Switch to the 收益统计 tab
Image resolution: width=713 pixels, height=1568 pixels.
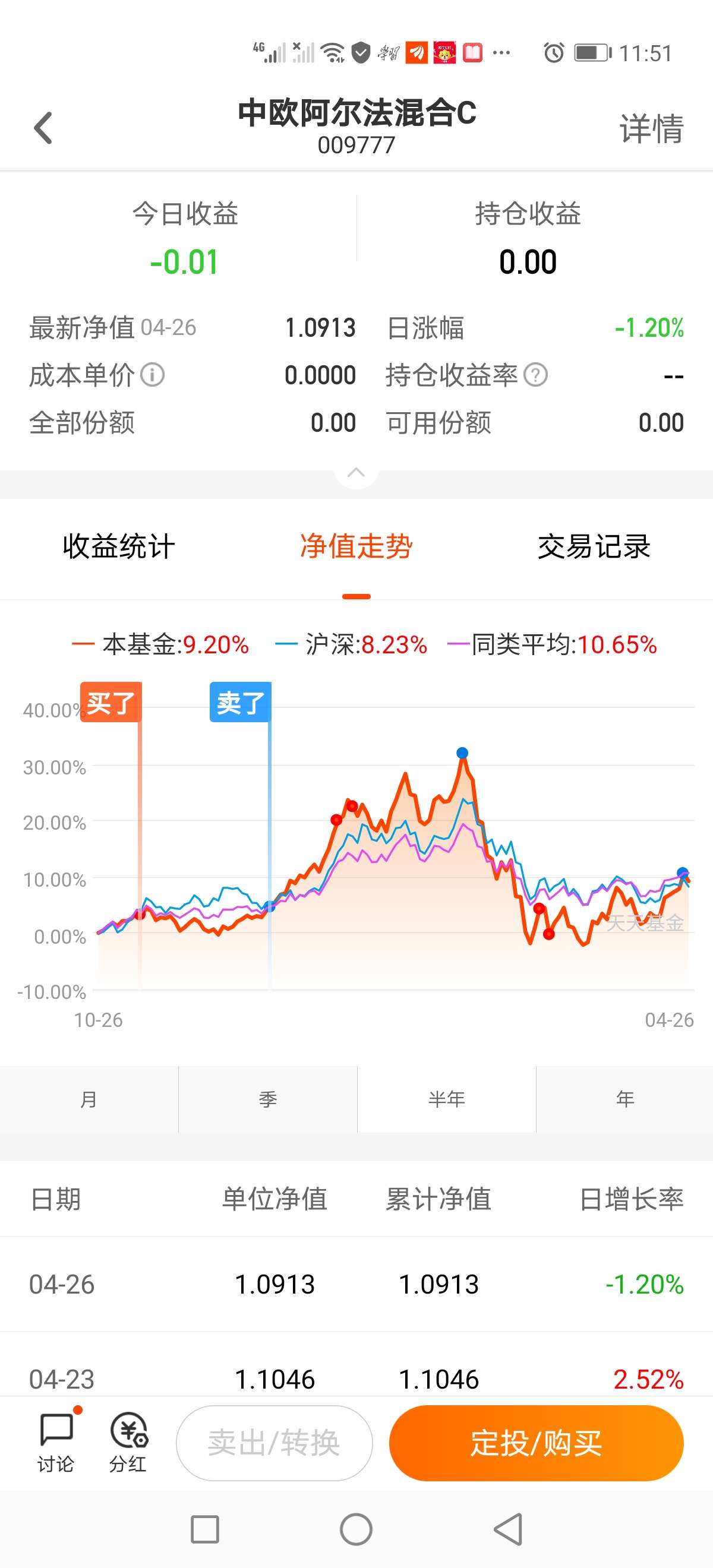(x=118, y=547)
